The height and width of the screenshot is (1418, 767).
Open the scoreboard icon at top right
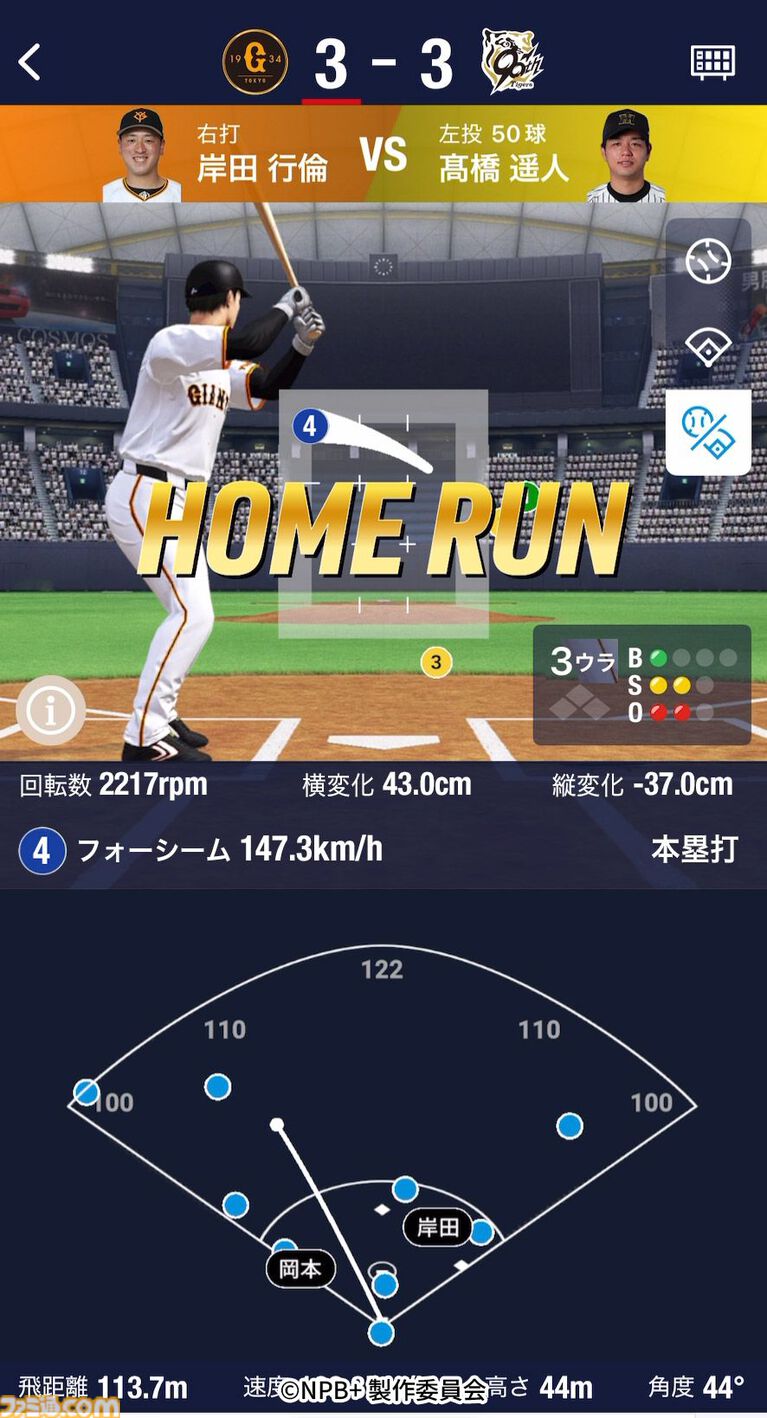pyautogui.click(x=713, y=62)
